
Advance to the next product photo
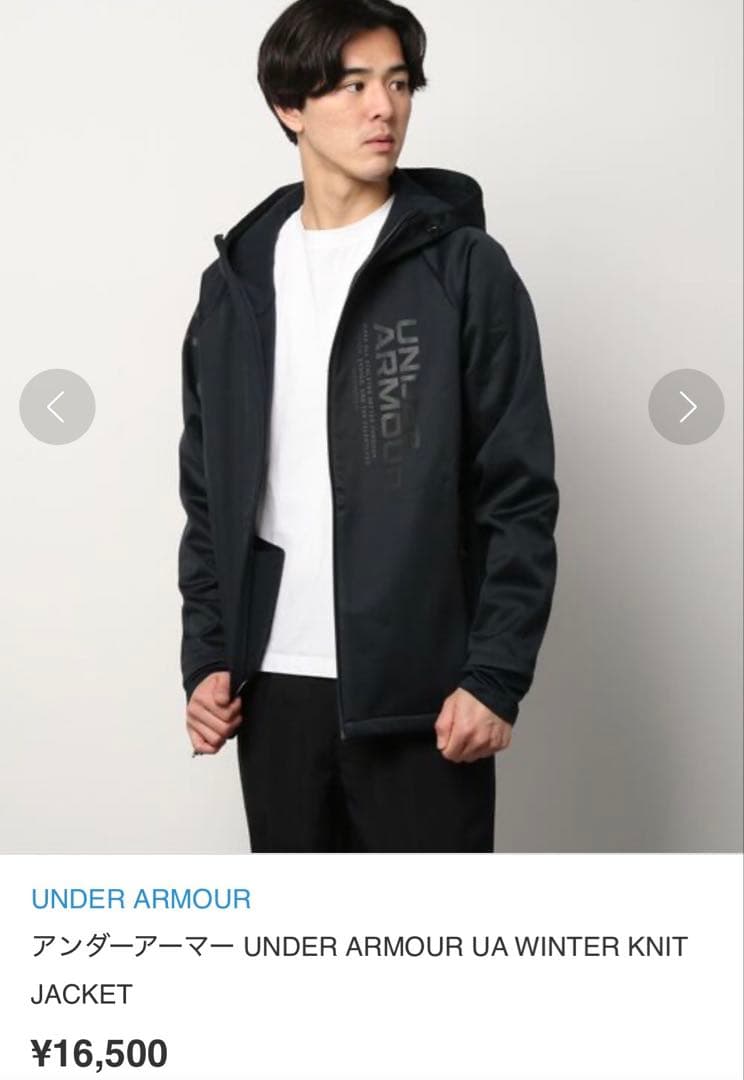point(686,407)
